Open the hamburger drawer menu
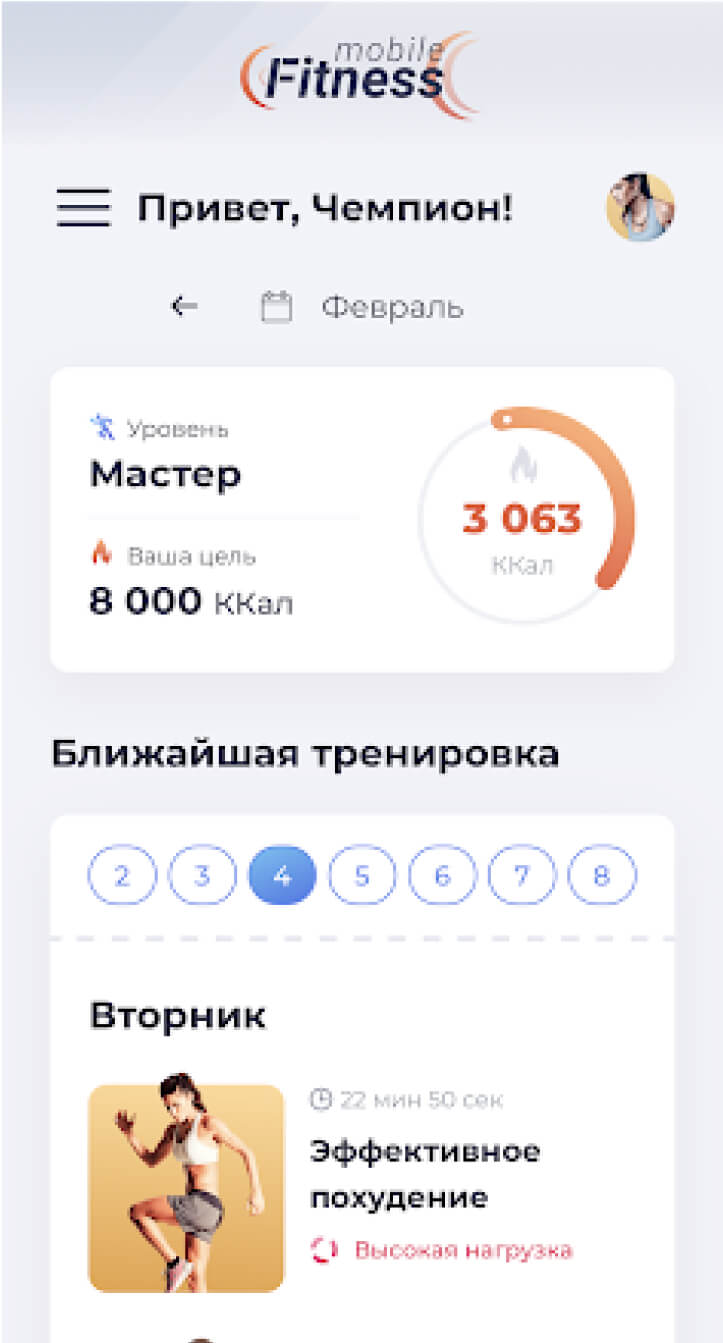The height and width of the screenshot is (1343, 723). pos(83,209)
